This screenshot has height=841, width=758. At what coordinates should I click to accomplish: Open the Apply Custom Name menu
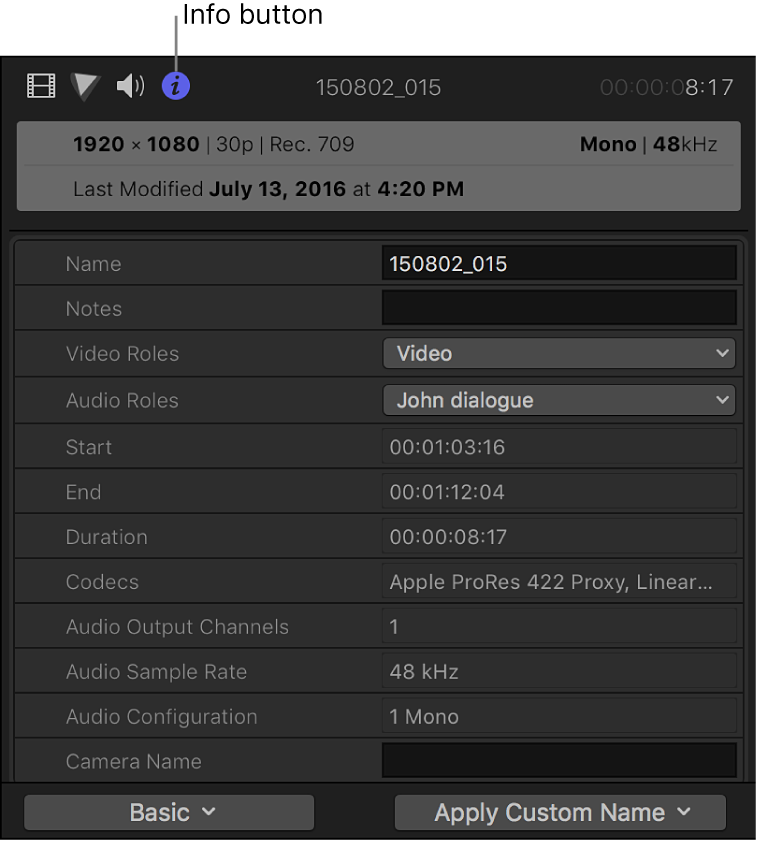tap(559, 812)
